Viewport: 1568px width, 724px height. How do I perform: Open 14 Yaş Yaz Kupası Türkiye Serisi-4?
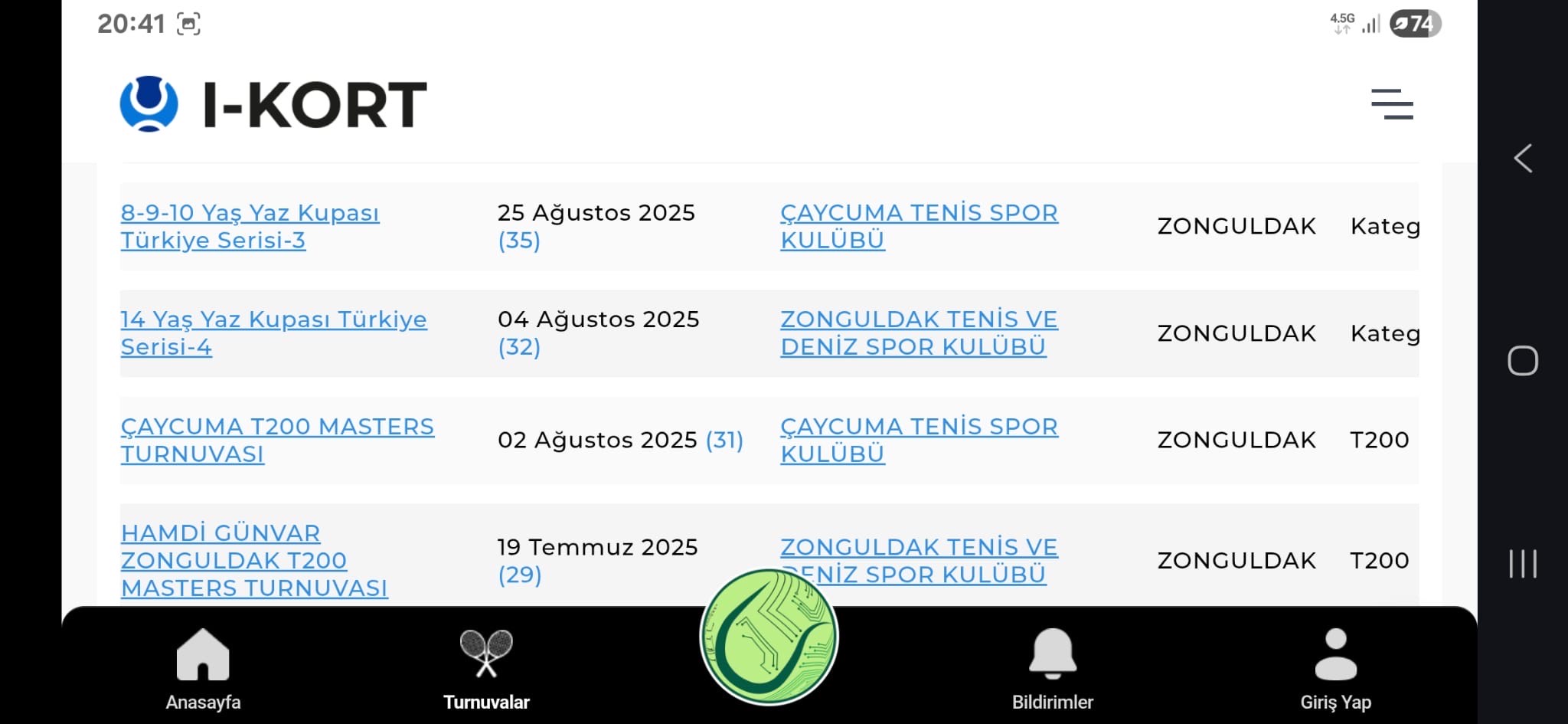[273, 333]
